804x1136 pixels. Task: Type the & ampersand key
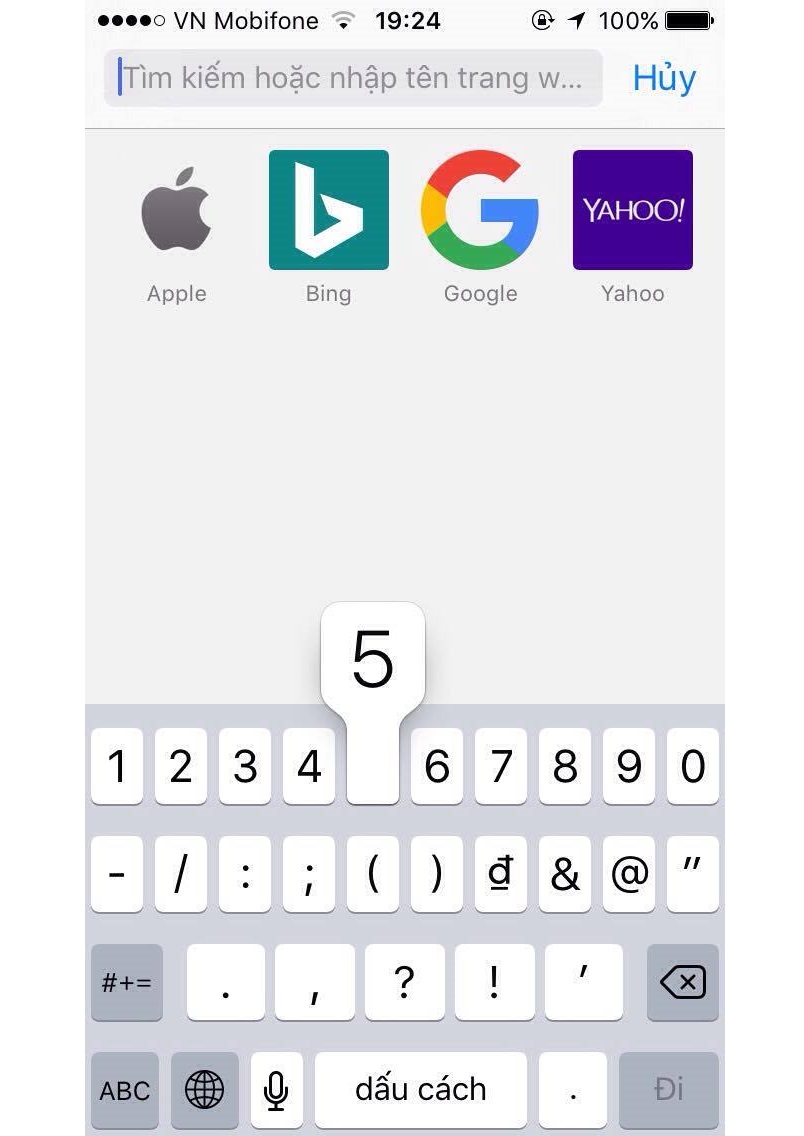[565, 875]
